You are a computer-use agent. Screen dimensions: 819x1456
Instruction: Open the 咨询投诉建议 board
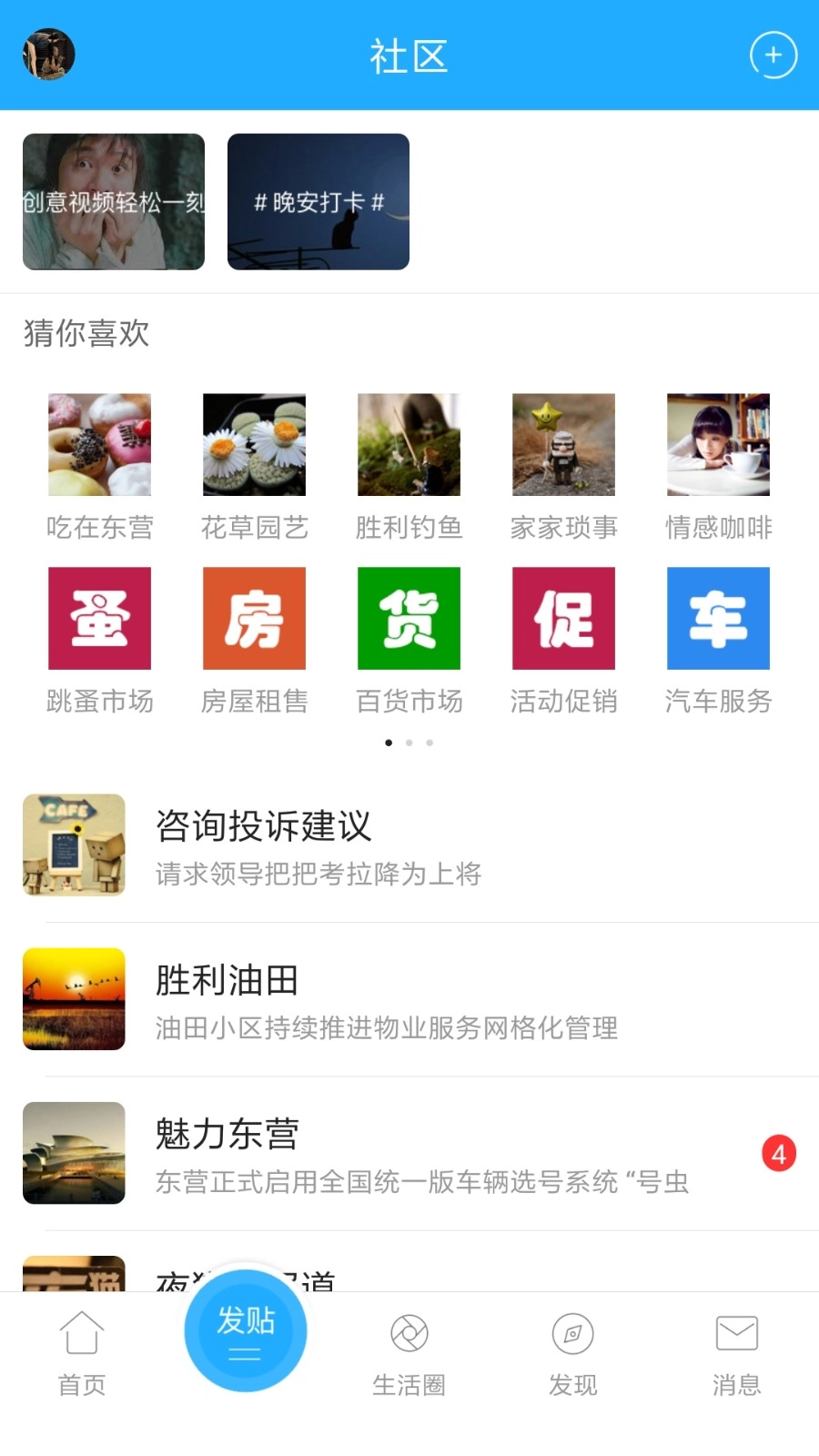pos(409,844)
